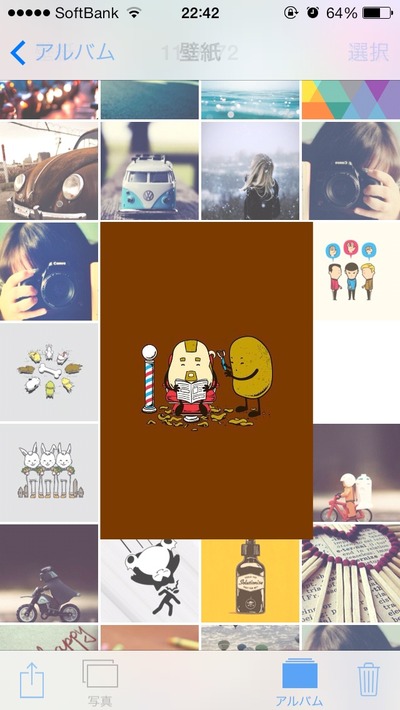Screen dimensions: 400x710
Task: Tap the trash can icon
Action: pyautogui.click(x=369, y=679)
